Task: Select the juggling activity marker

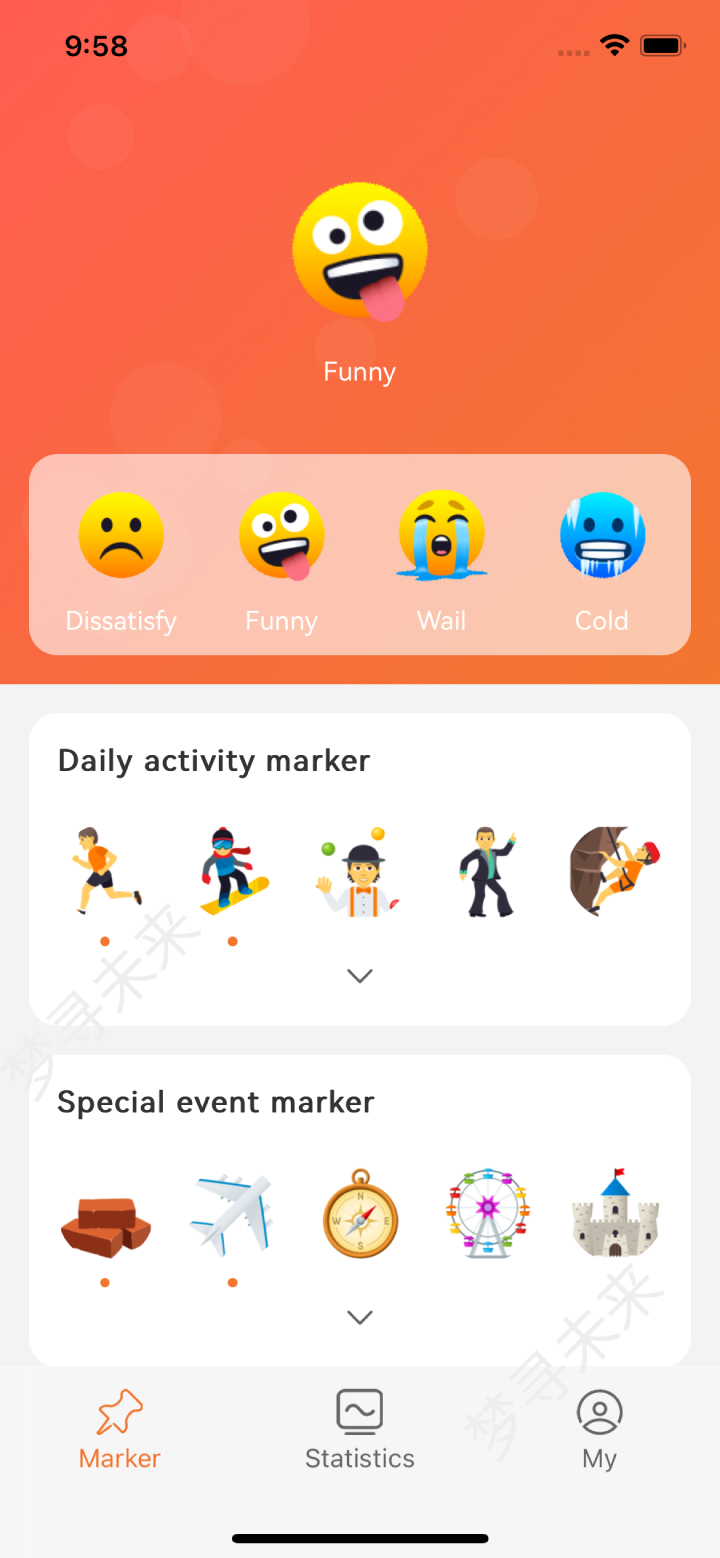Action: (x=360, y=870)
